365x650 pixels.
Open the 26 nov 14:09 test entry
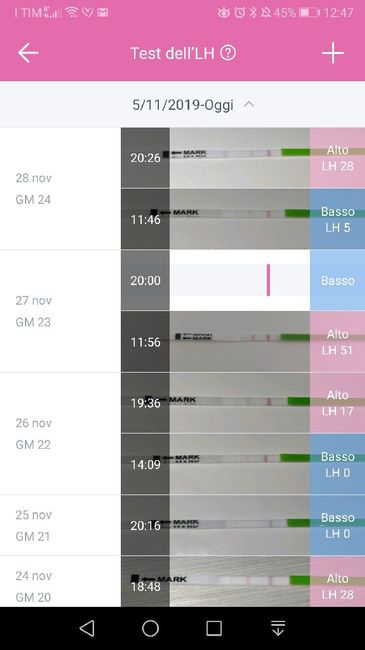point(243,464)
